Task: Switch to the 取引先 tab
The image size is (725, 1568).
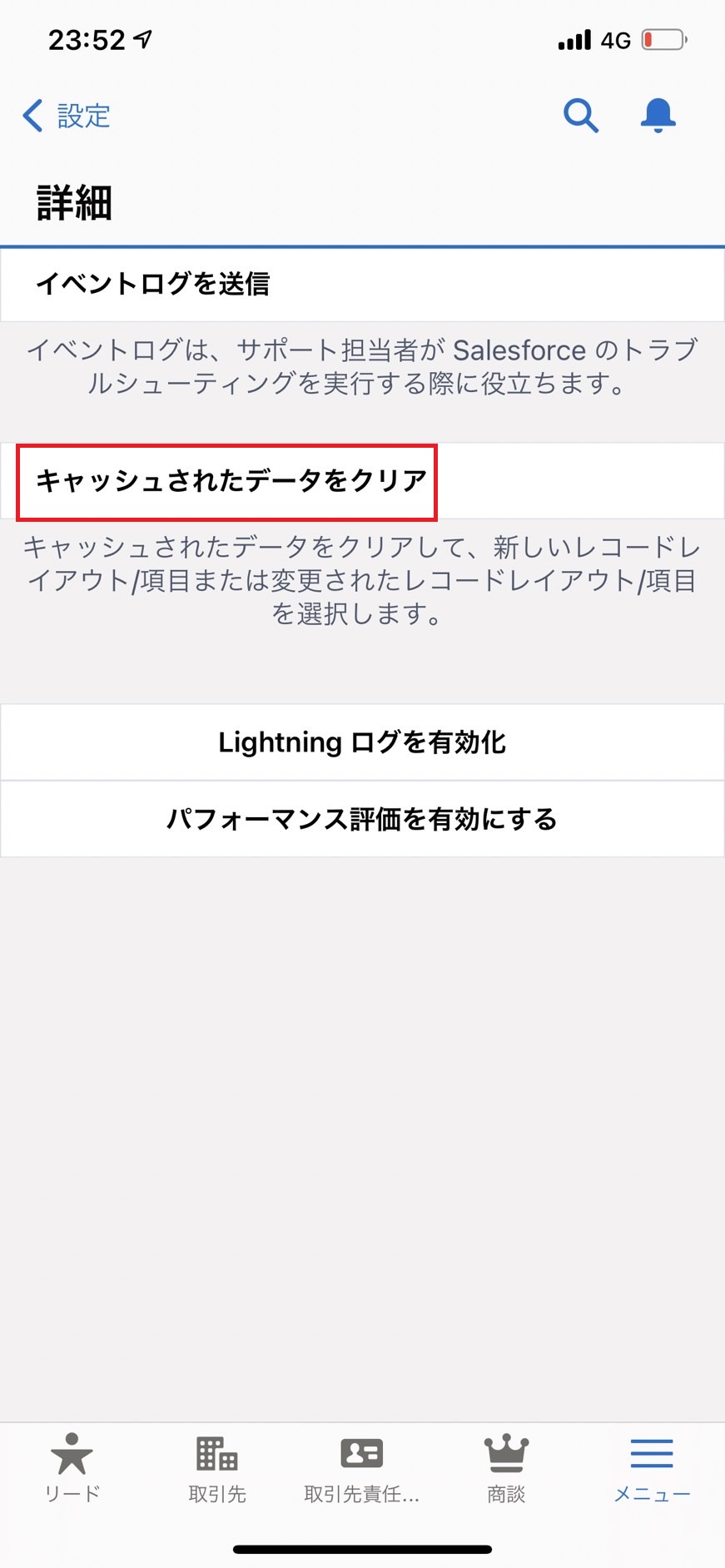Action: coord(217,1468)
